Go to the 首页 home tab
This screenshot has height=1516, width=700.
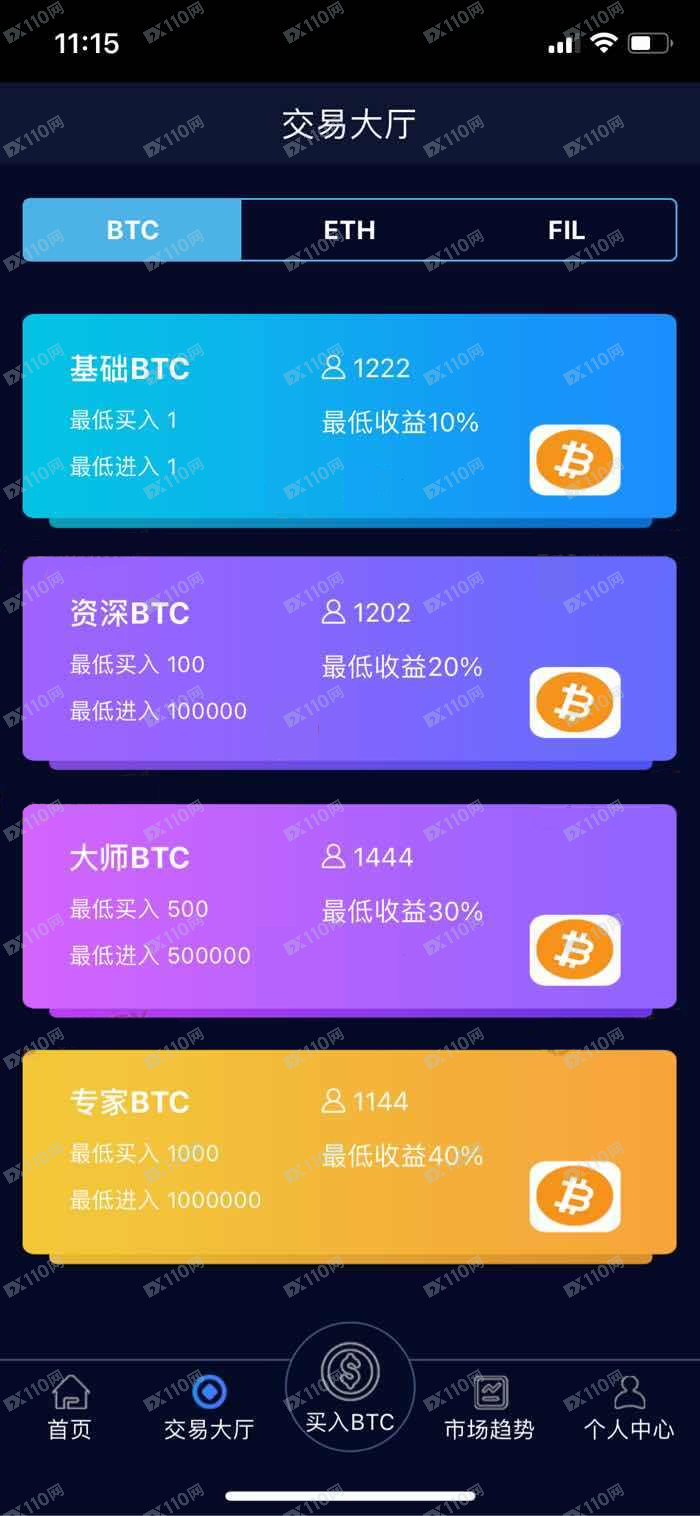70,1408
